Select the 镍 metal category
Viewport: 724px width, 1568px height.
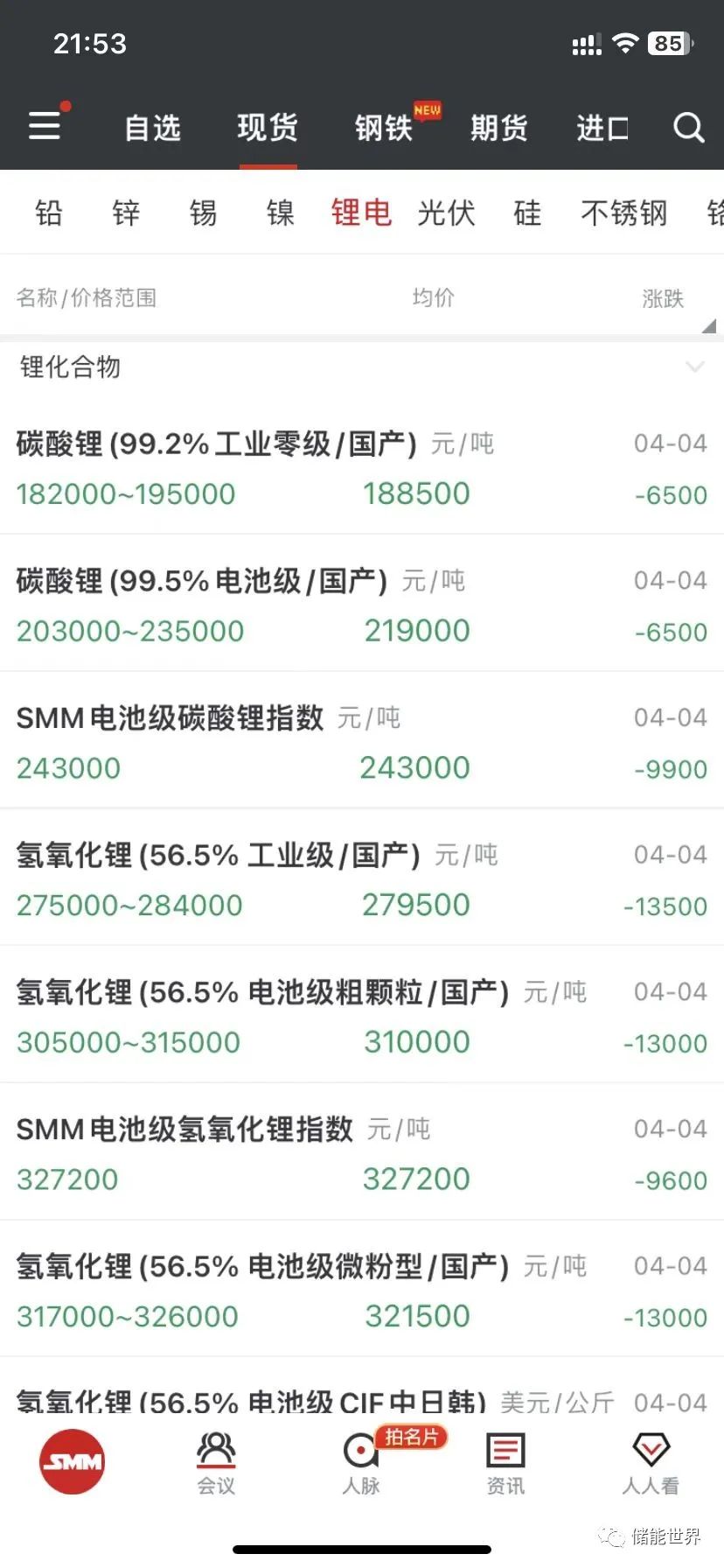[280, 213]
